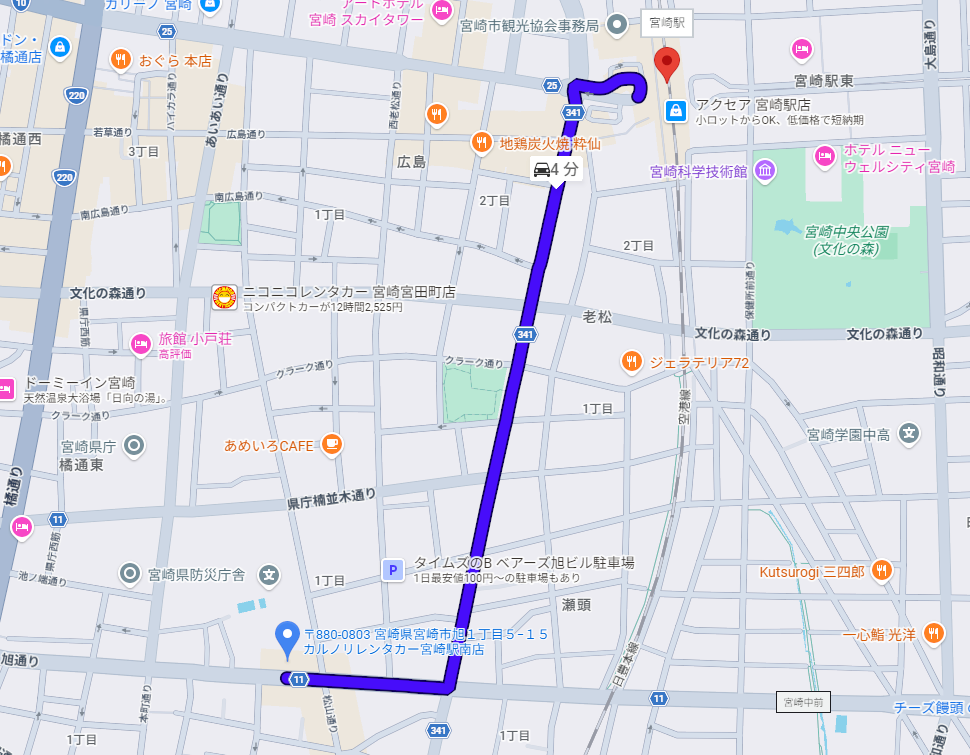Open the ジェラテリア72 restaurant marker
The image size is (970, 755).
tap(631, 361)
